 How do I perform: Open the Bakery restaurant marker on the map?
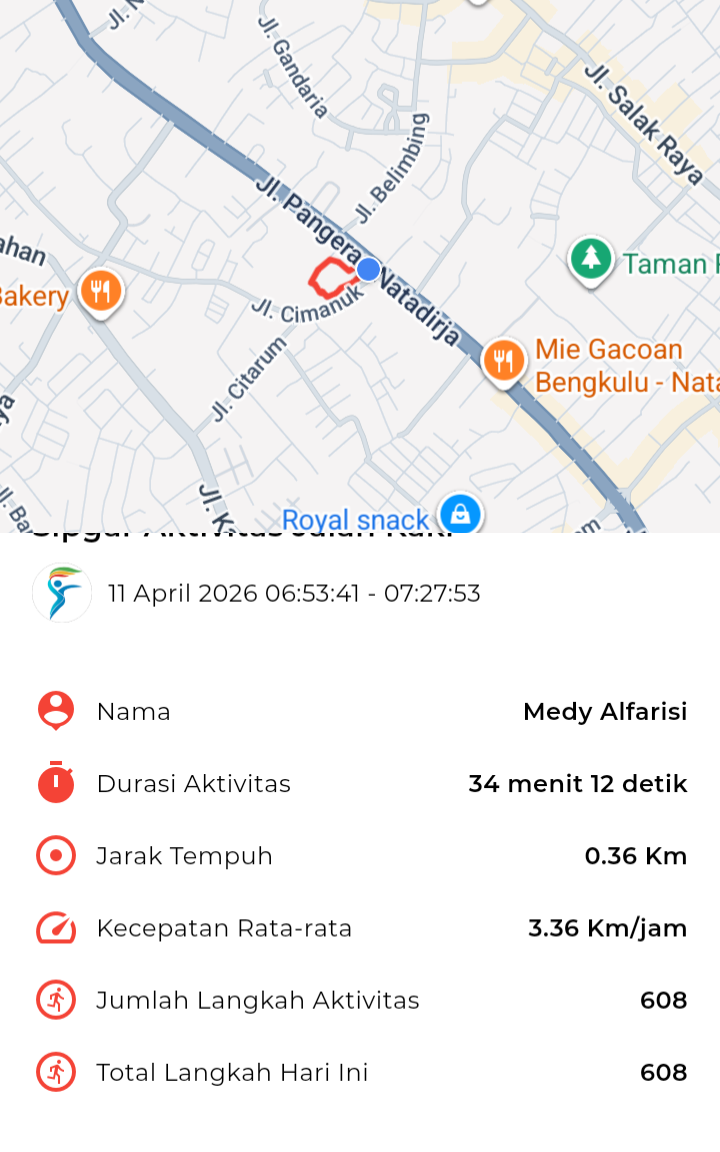(100, 292)
